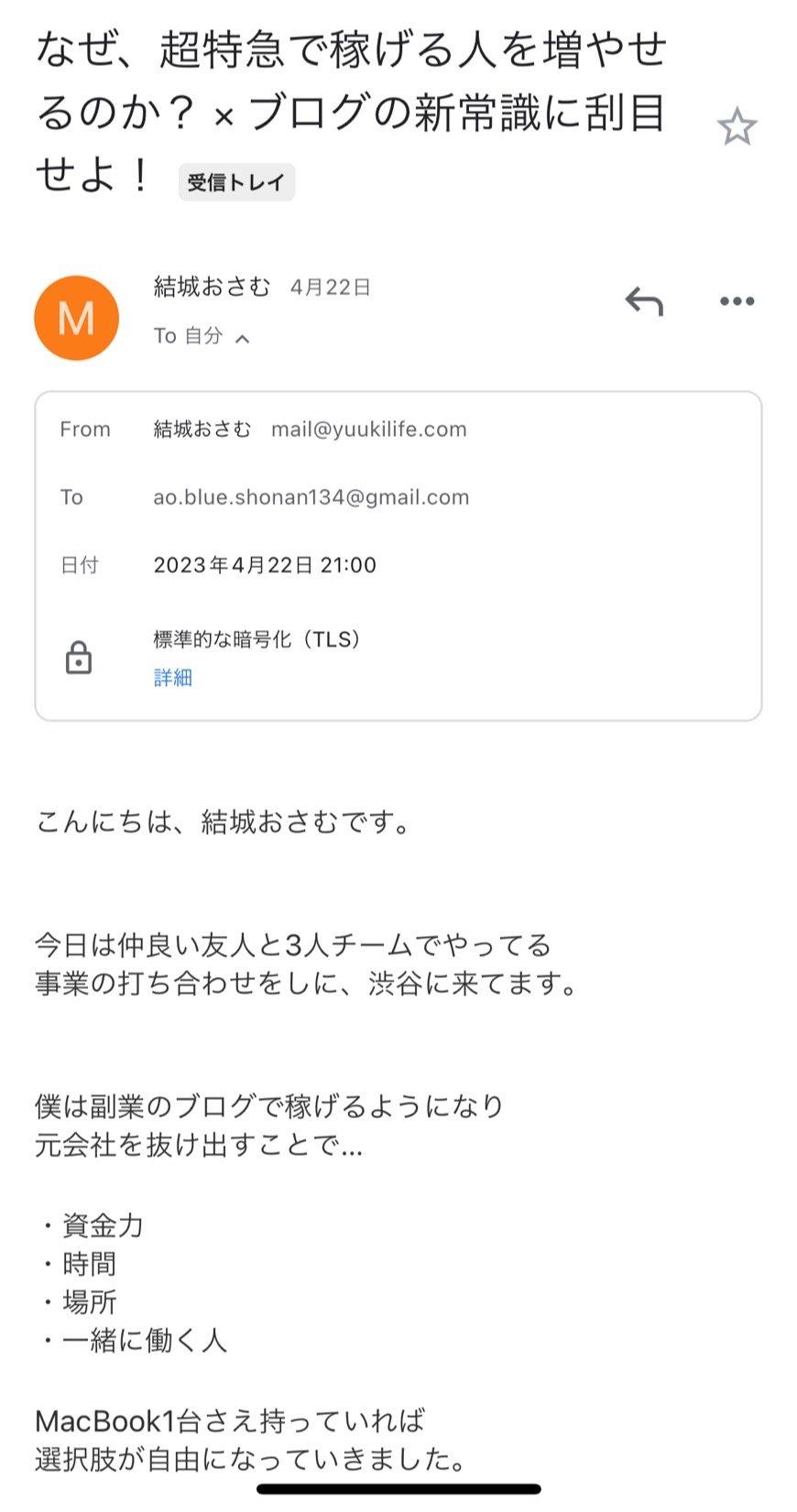Open the three-dot message options menu
Image resolution: width=797 pixels, height=1512 pixels.
tap(737, 301)
